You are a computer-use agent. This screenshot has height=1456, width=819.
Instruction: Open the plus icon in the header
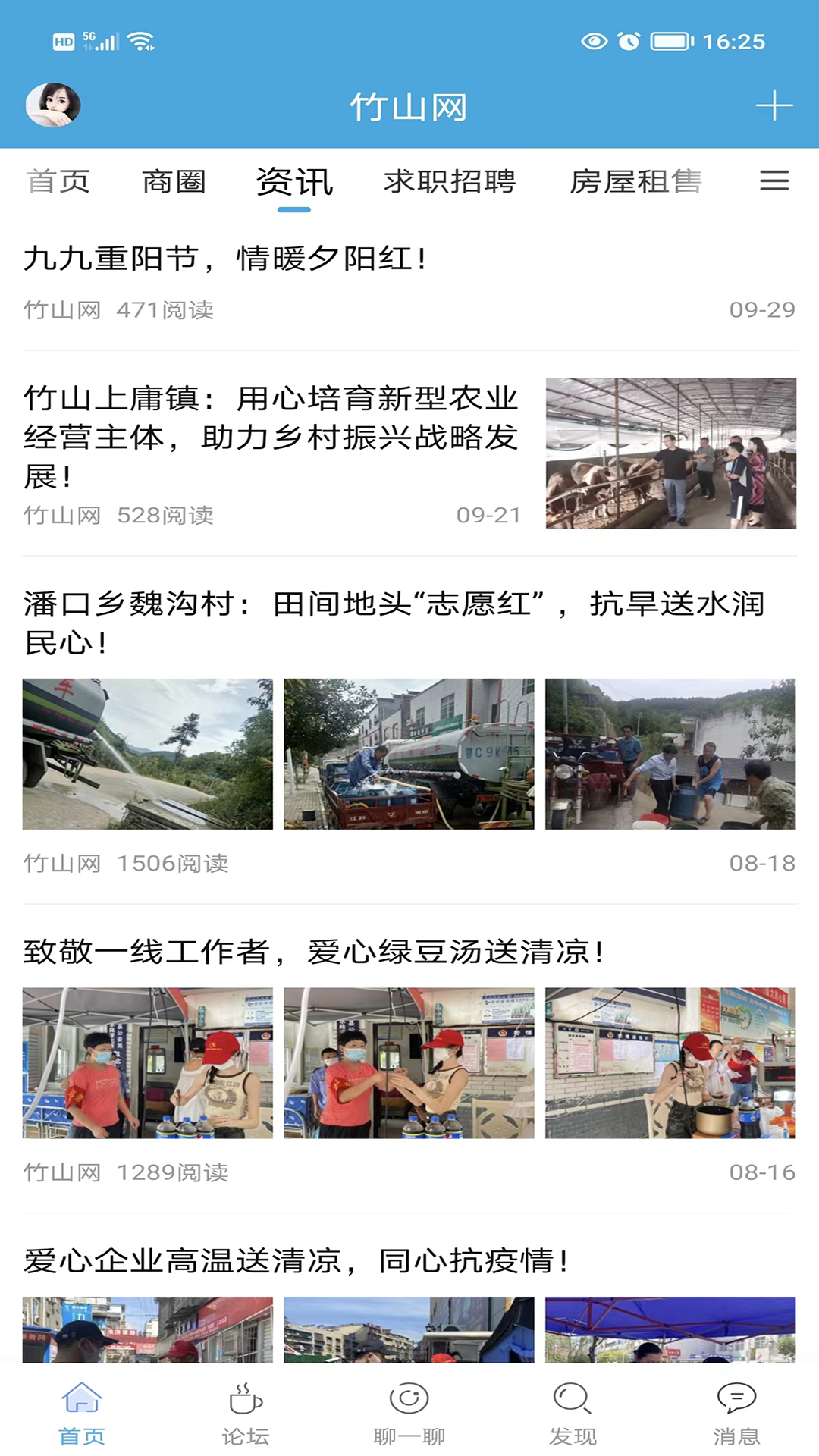[774, 106]
